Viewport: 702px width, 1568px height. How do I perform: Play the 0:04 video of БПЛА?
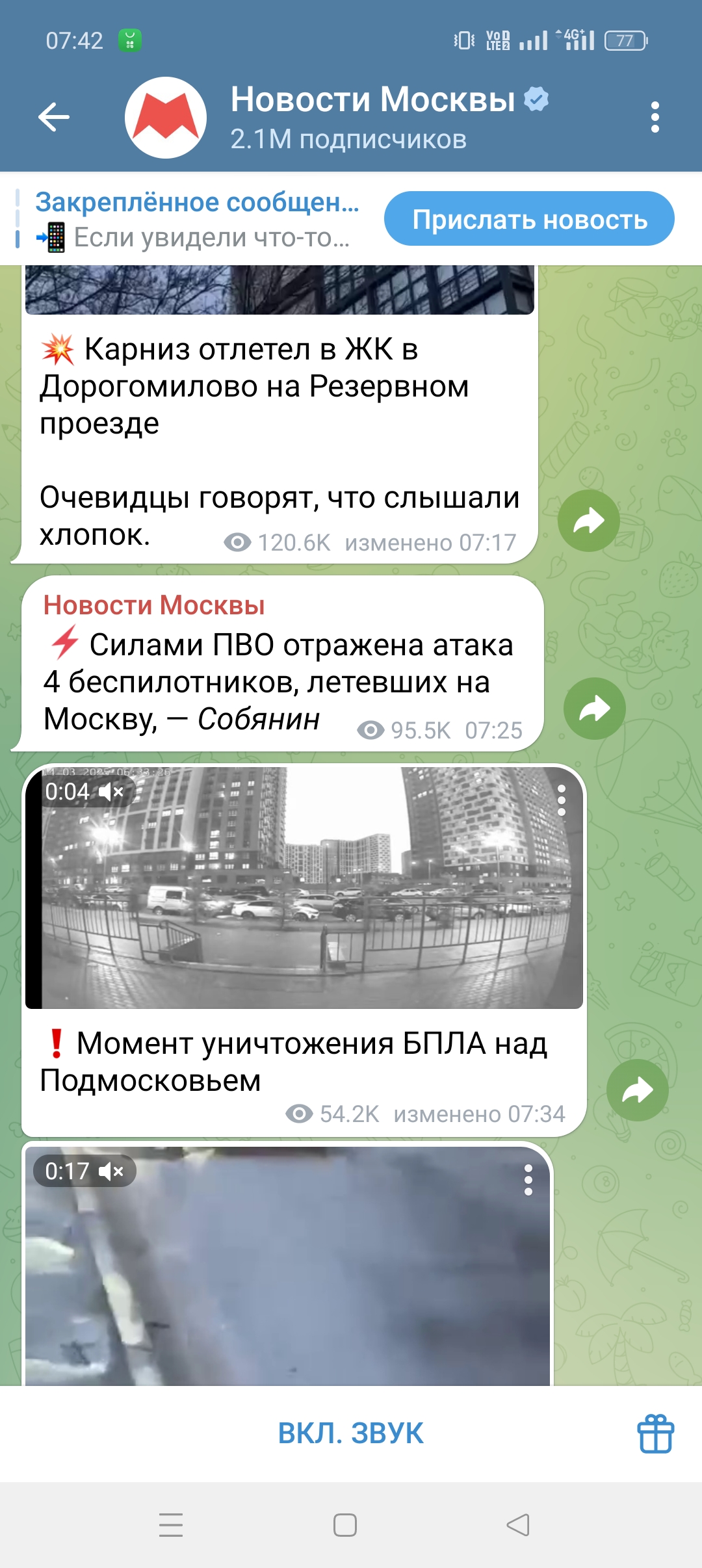coord(304,888)
